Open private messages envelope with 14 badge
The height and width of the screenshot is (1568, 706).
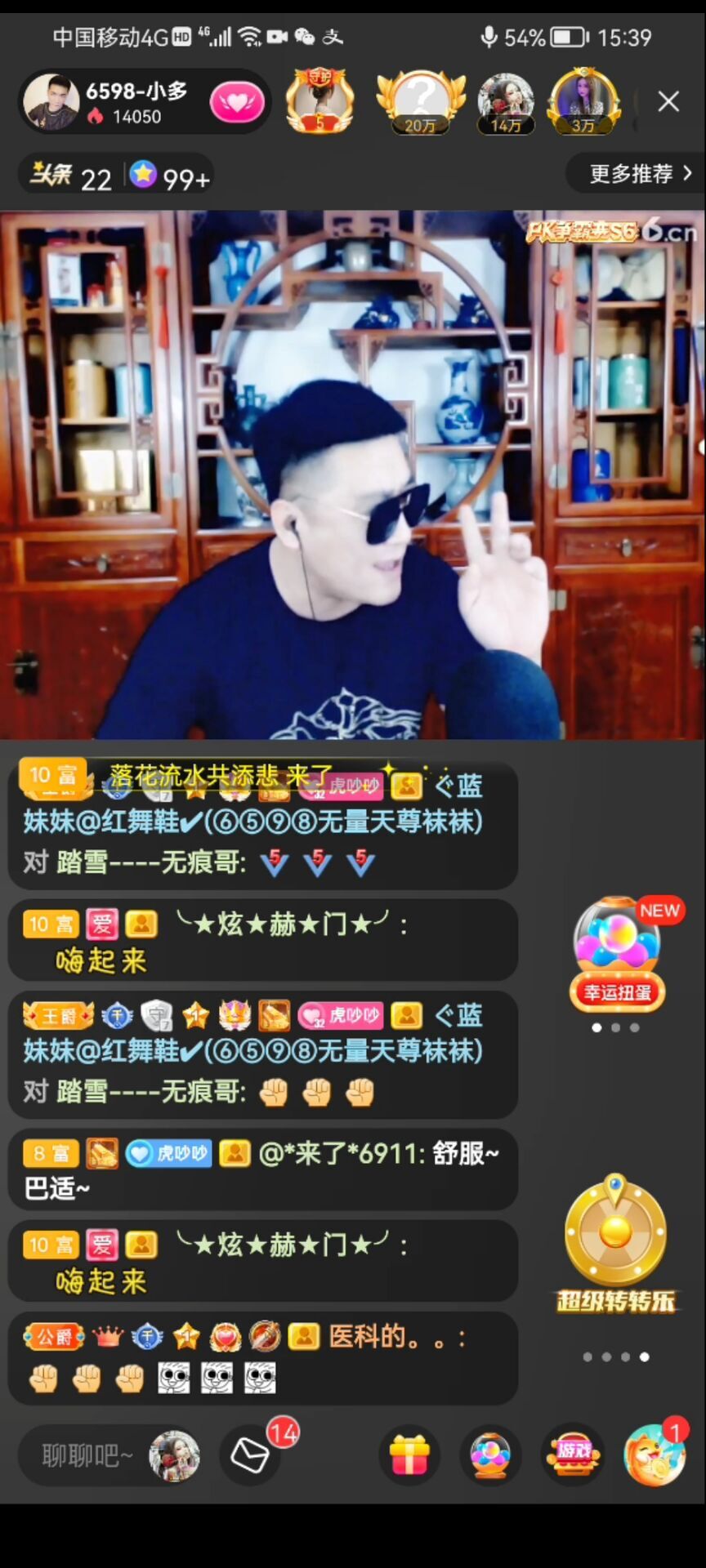[x=250, y=1454]
